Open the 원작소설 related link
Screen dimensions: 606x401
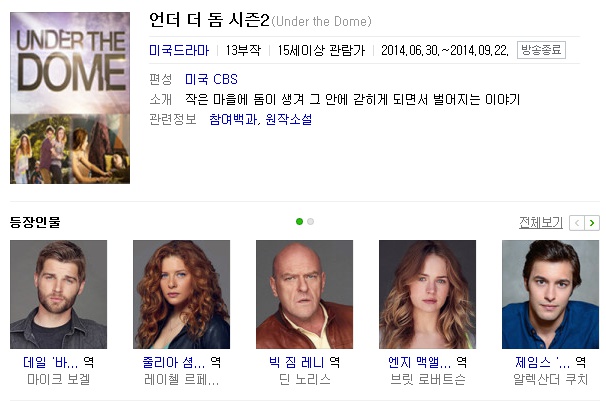coord(289,119)
